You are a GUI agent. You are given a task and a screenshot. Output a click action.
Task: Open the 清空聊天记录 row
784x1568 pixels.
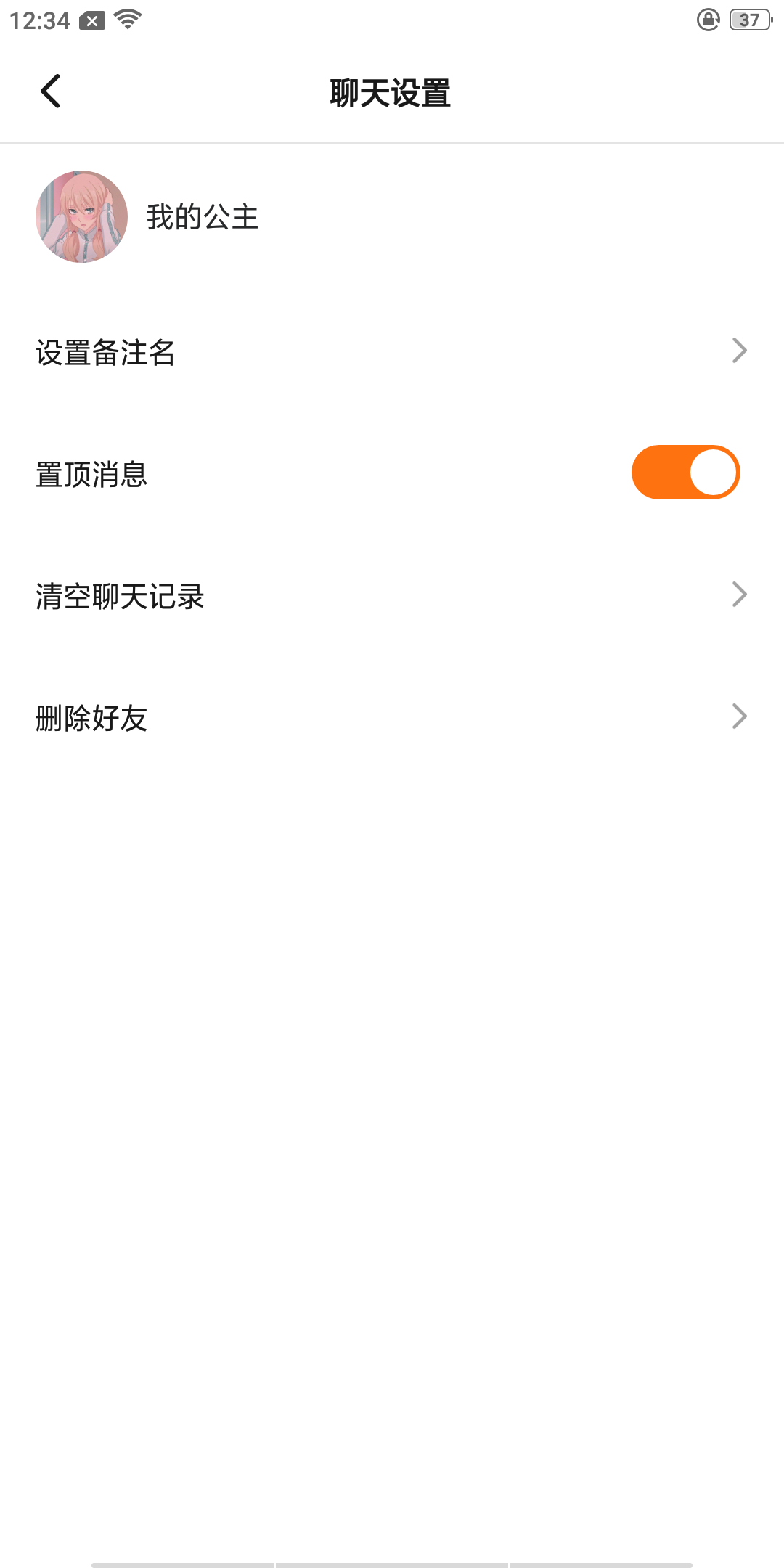(x=392, y=595)
